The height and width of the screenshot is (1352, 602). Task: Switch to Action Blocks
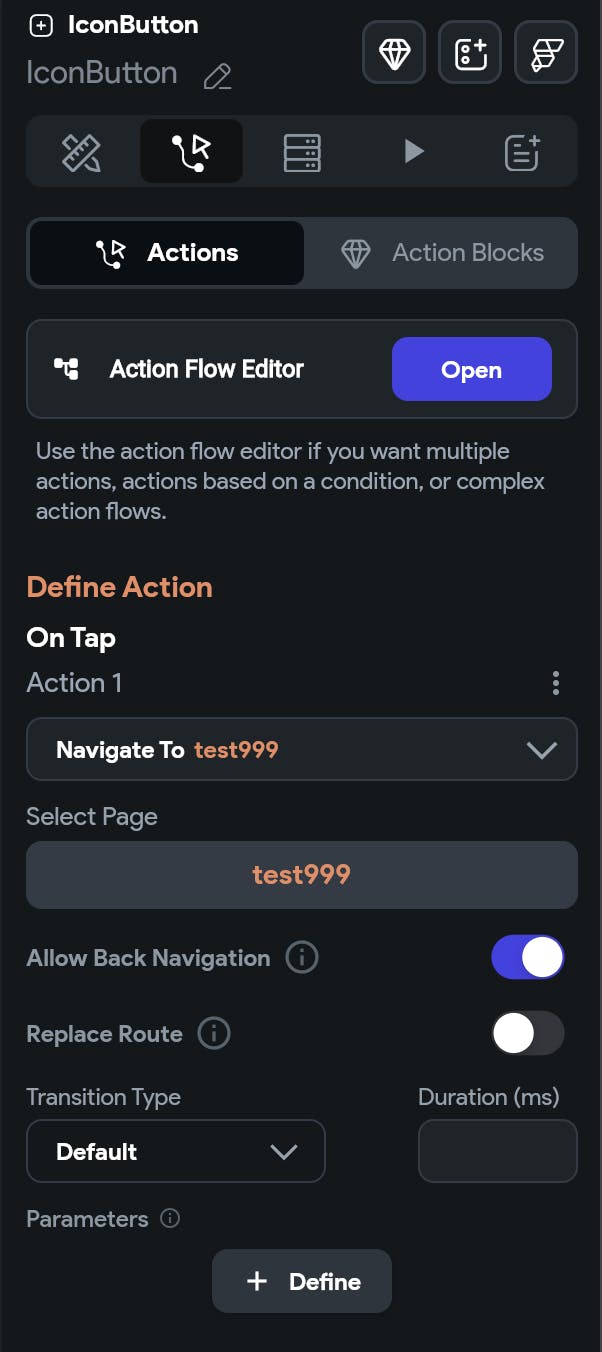point(441,253)
